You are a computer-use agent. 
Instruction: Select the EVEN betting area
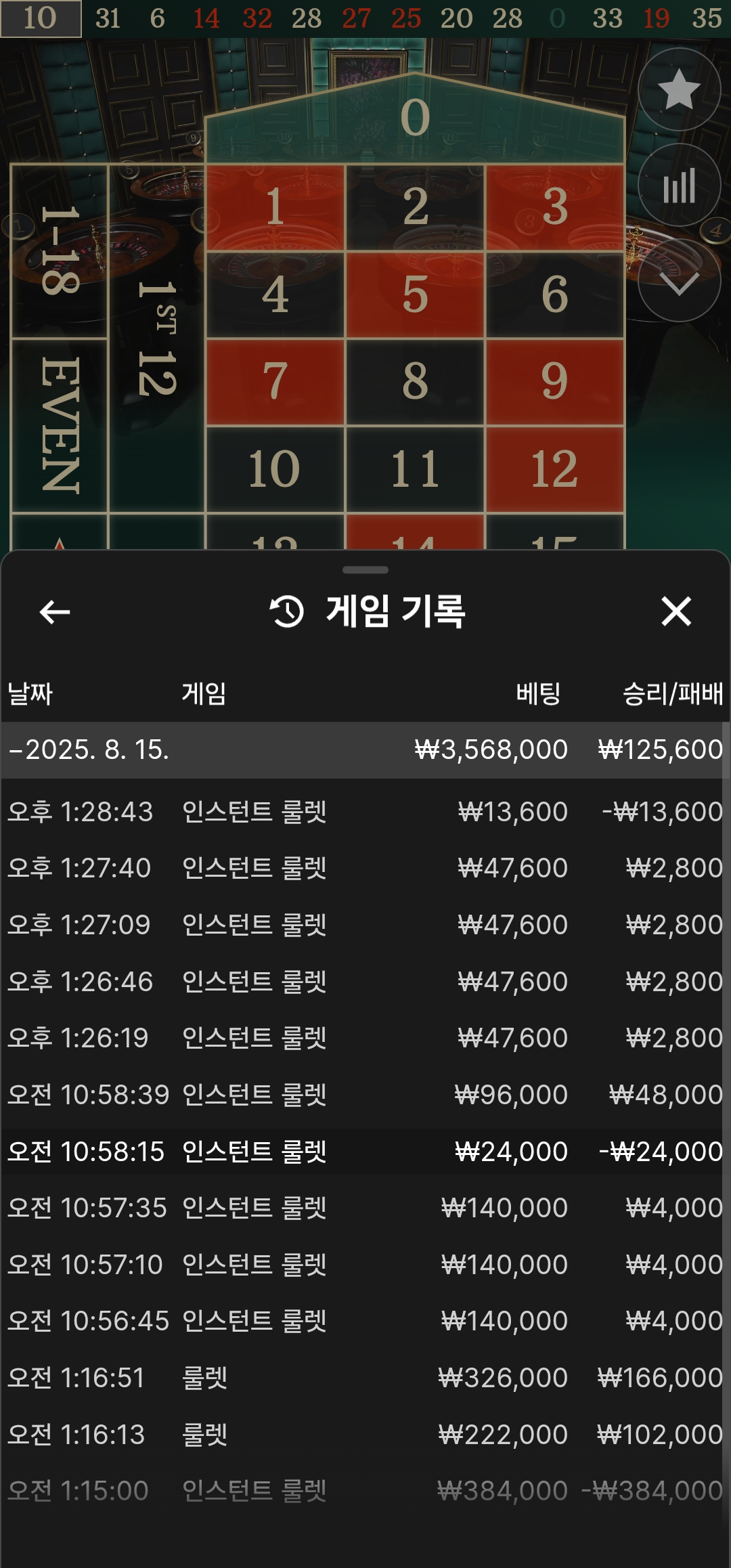pyautogui.click(x=60, y=425)
